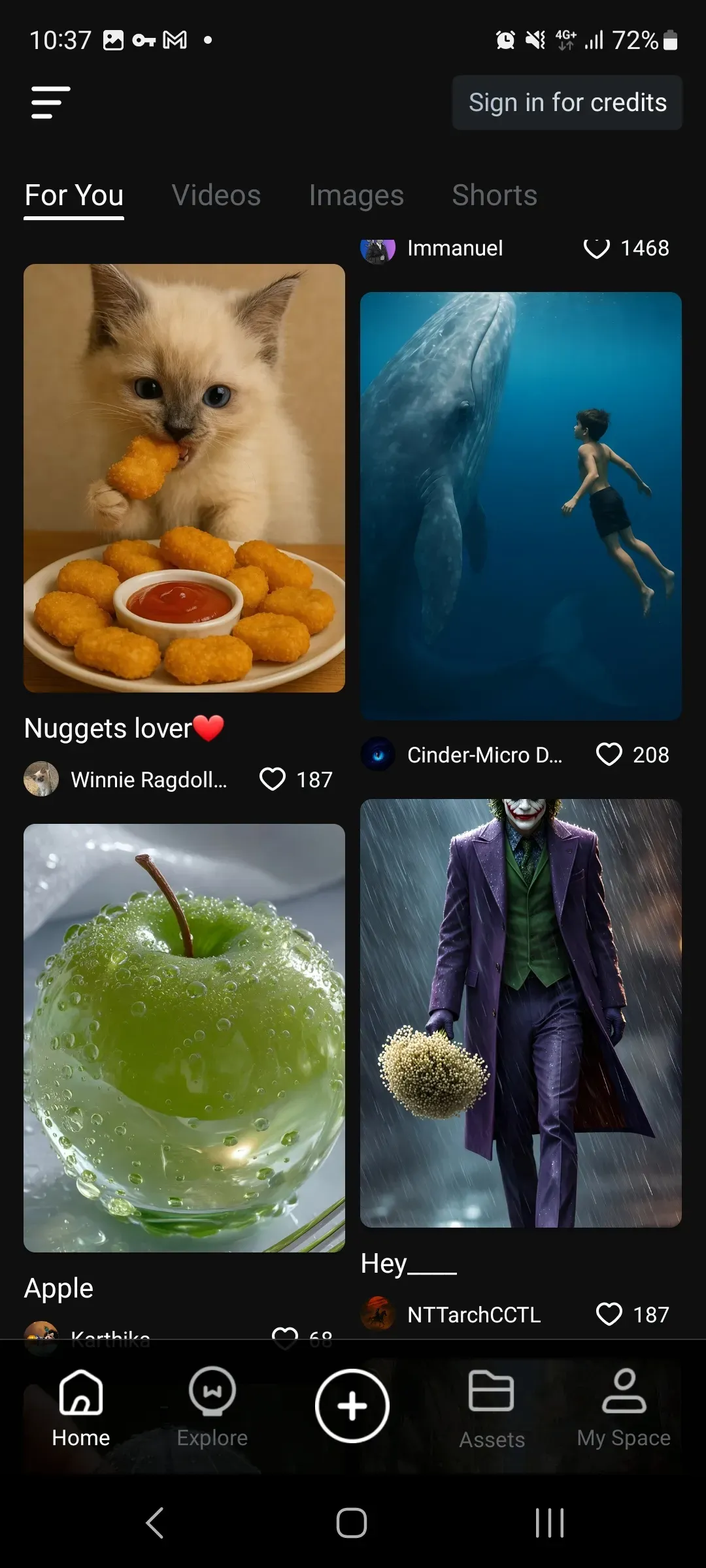706x1568 pixels.
Task: Tap the plus button to create content
Action: point(352,1405)
